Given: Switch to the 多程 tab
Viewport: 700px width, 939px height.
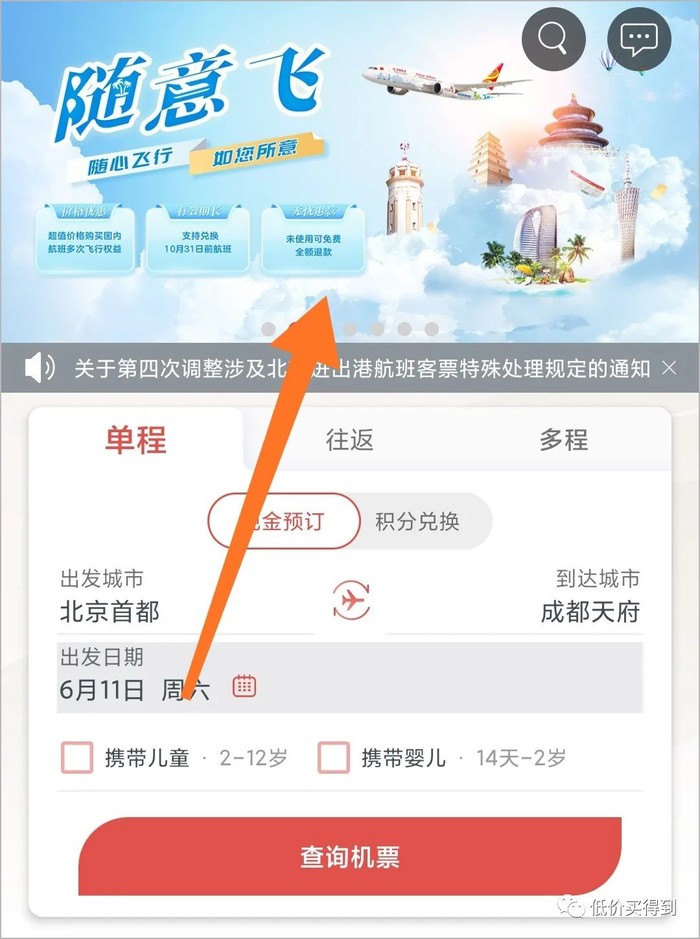Looking at the screenshot, I should 563,440.
